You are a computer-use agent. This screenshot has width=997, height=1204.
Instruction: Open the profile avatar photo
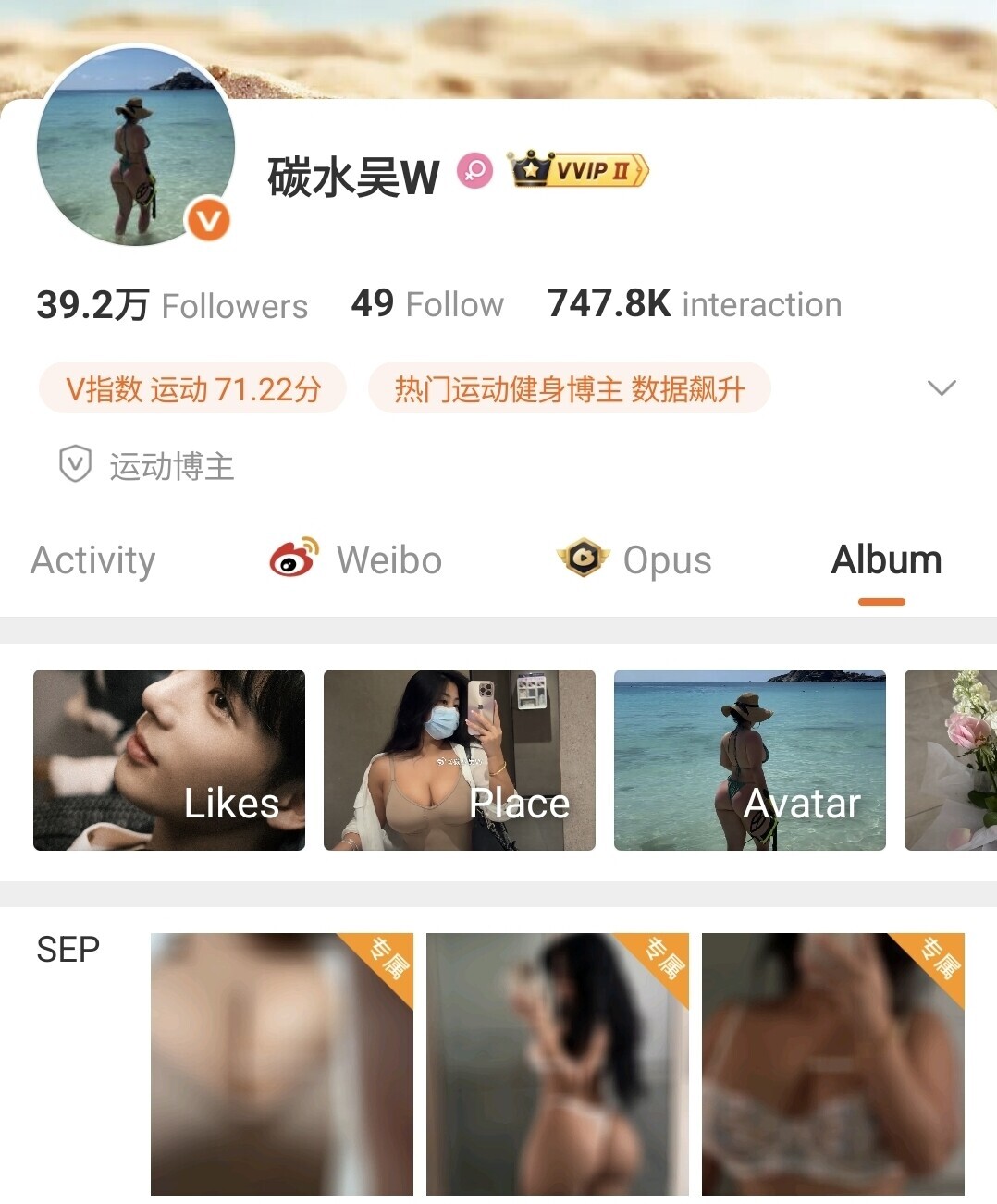click(136, 147)
